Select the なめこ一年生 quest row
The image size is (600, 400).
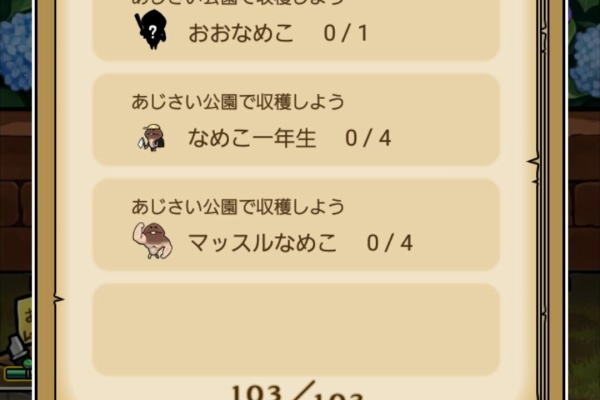296,120
